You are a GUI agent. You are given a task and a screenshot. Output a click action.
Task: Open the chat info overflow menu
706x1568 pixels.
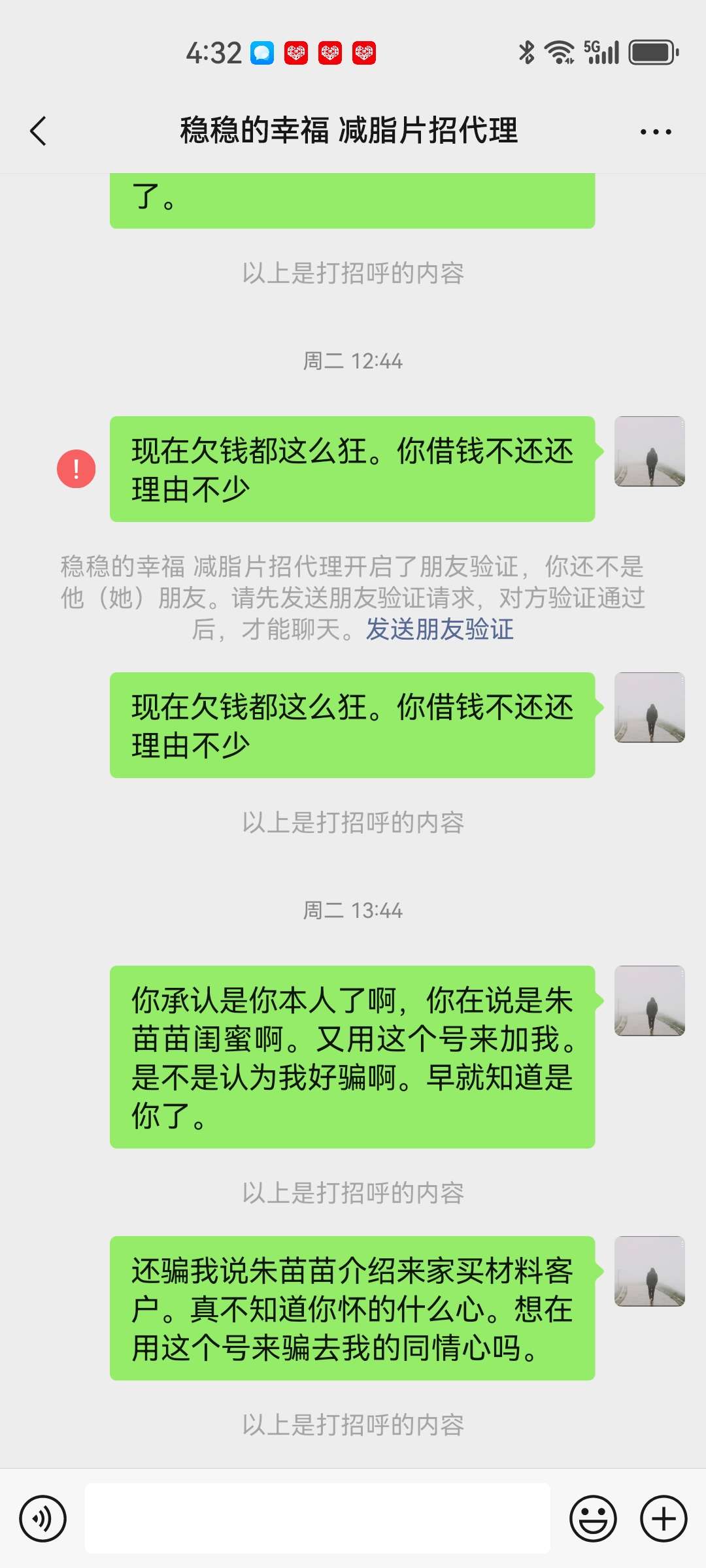pos(656,132)
